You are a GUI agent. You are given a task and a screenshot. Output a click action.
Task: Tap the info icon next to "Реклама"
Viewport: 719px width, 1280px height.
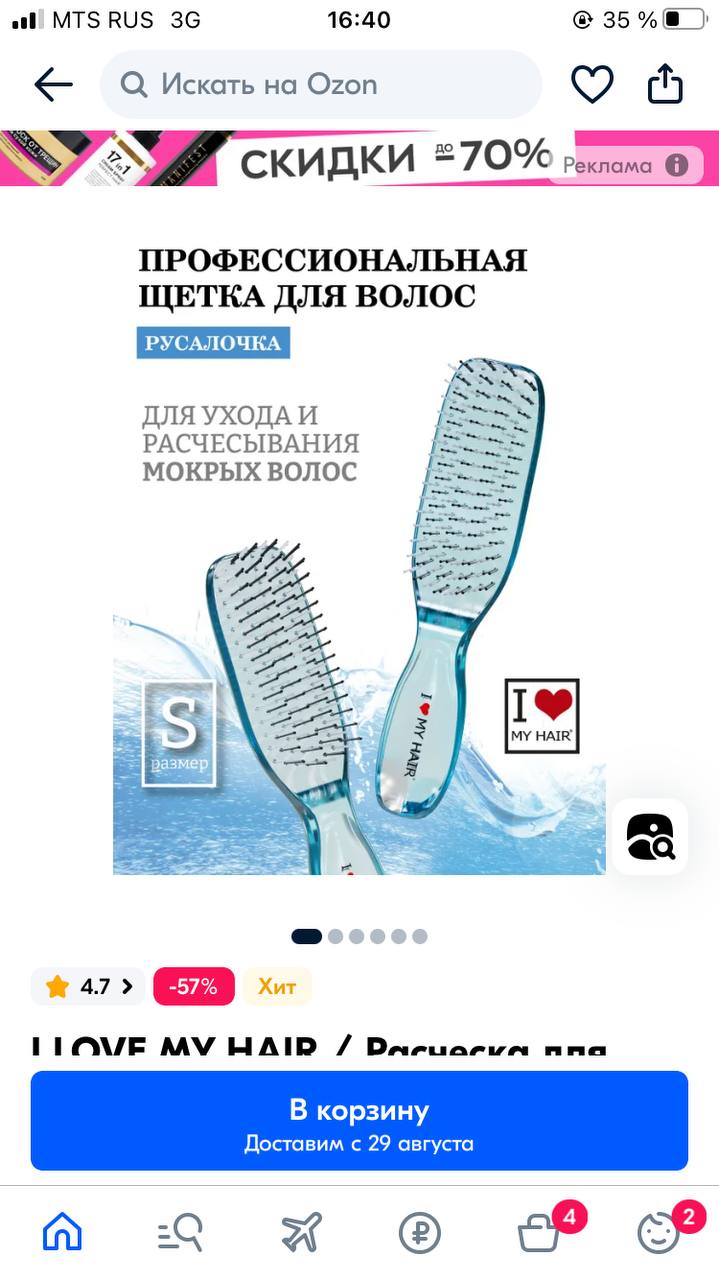point(677,165)
